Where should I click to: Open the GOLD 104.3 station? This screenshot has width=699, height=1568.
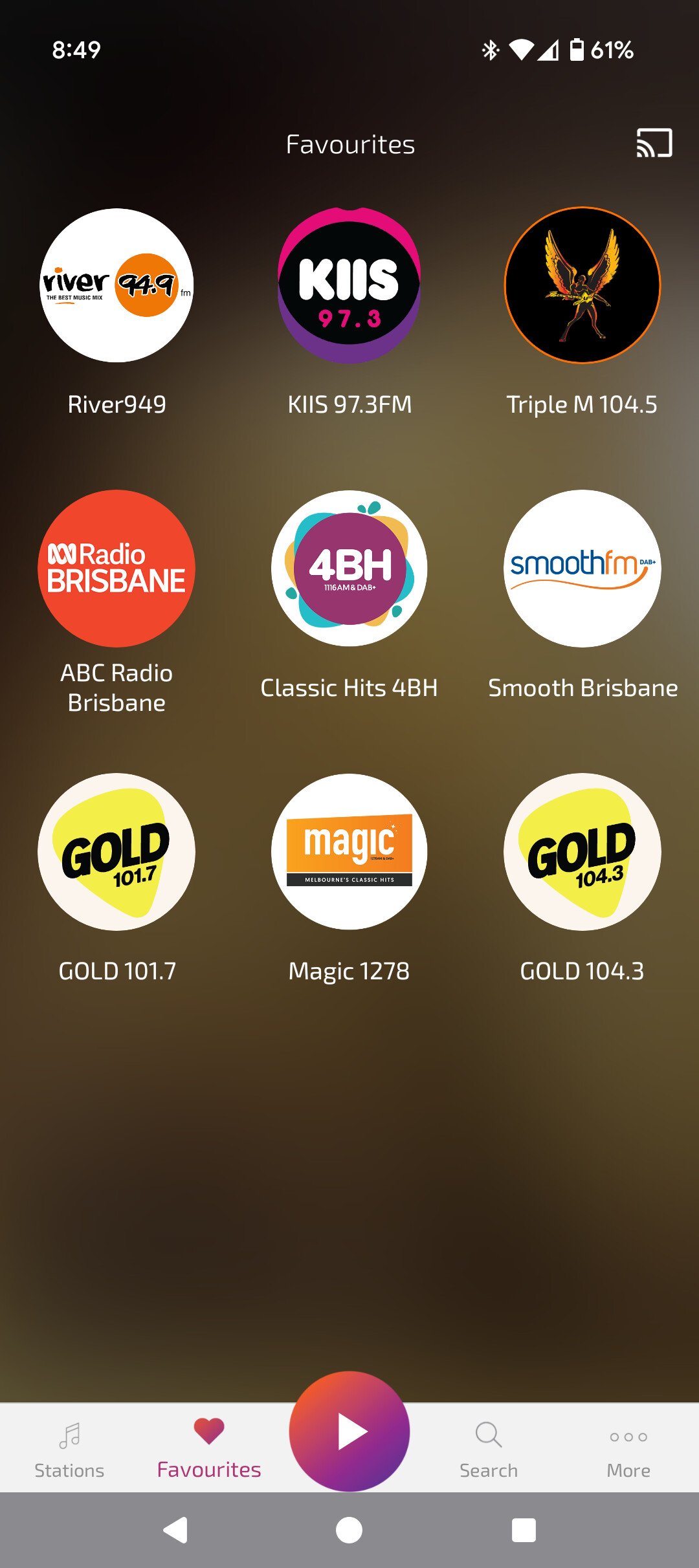pos(582,852)
